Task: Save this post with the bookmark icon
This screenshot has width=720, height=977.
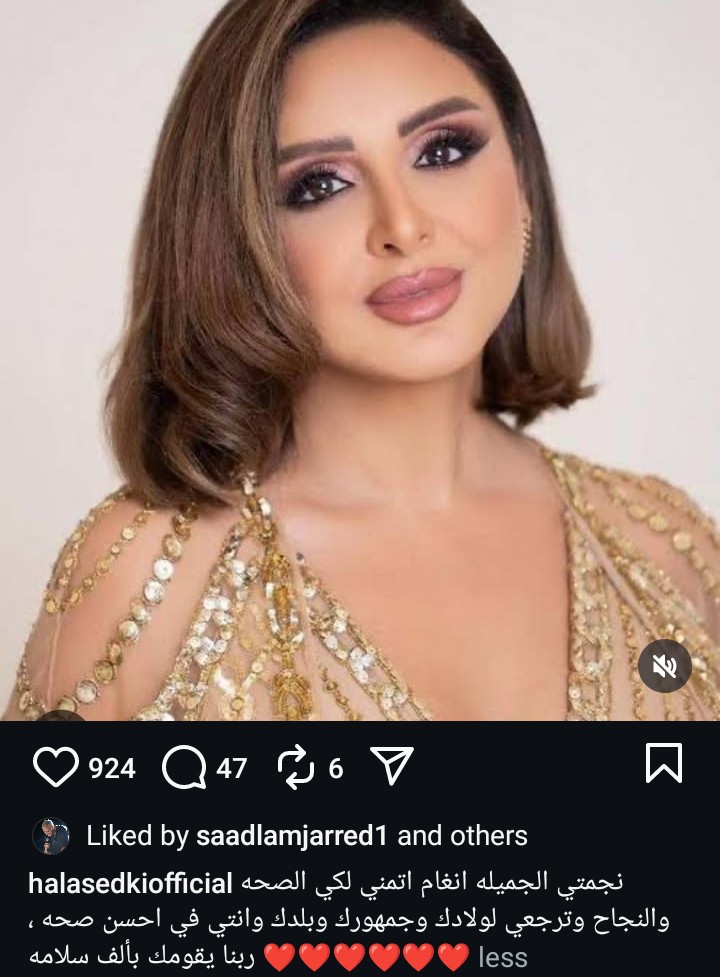Action: (664, 764)
